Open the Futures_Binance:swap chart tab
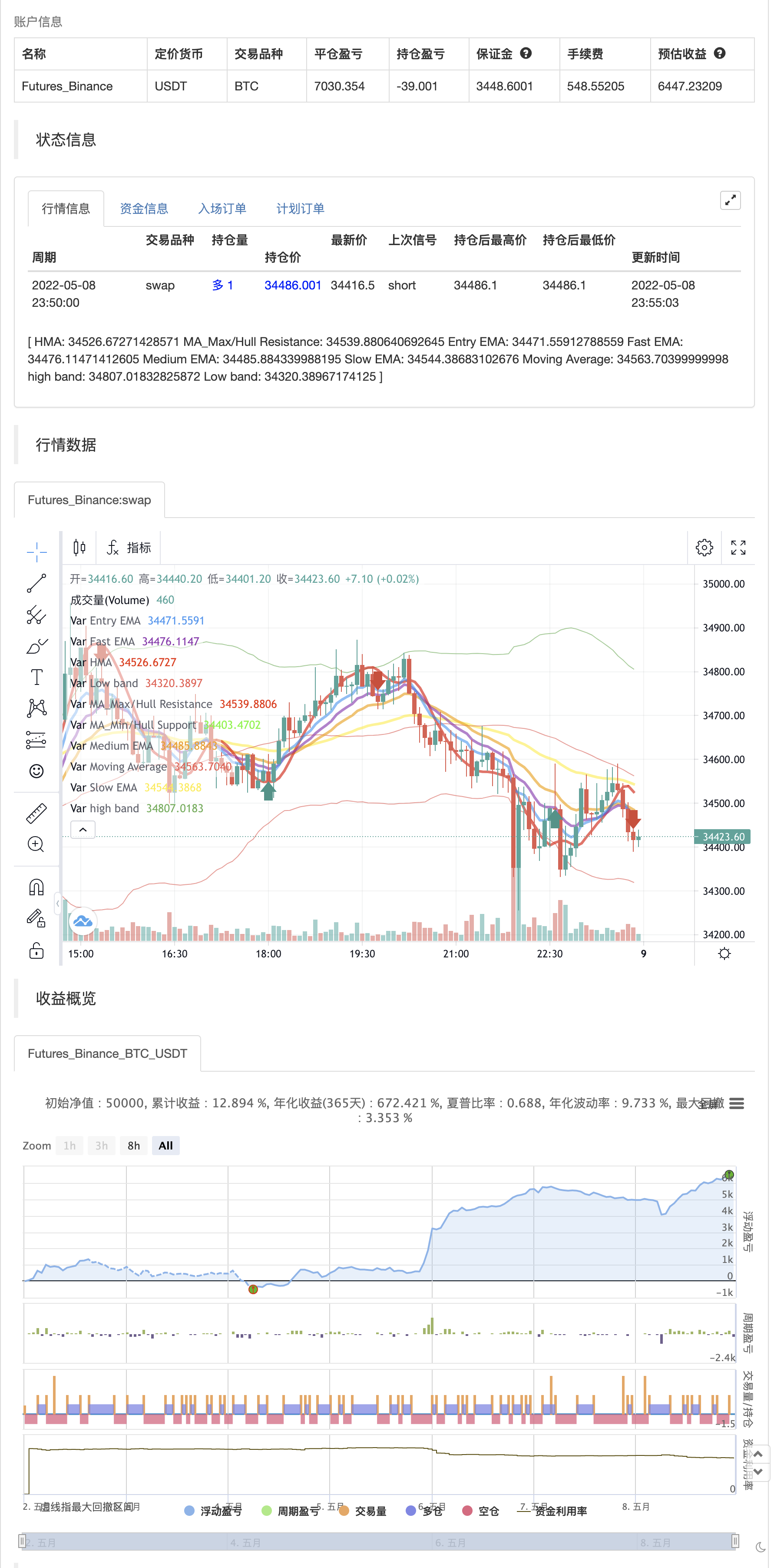774x1568 pixels. [x=89, y=500]
